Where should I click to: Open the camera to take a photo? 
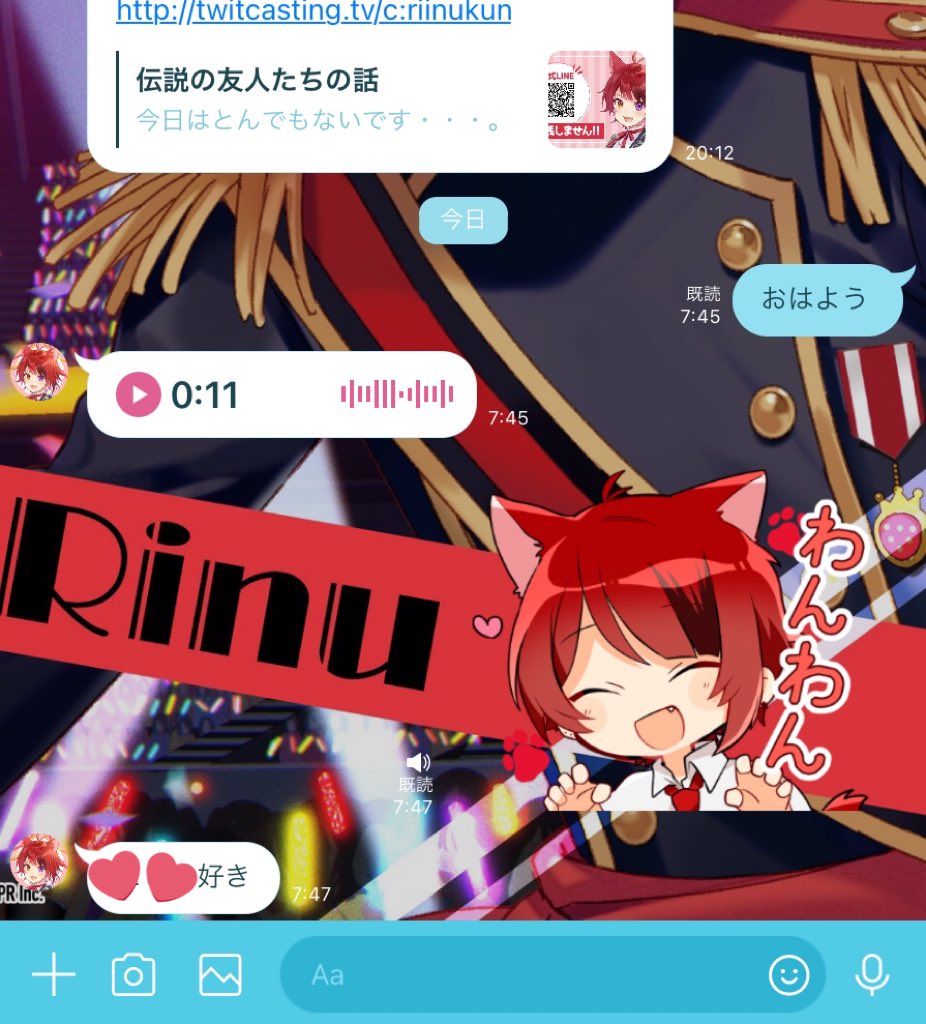[x=133, y=974]
